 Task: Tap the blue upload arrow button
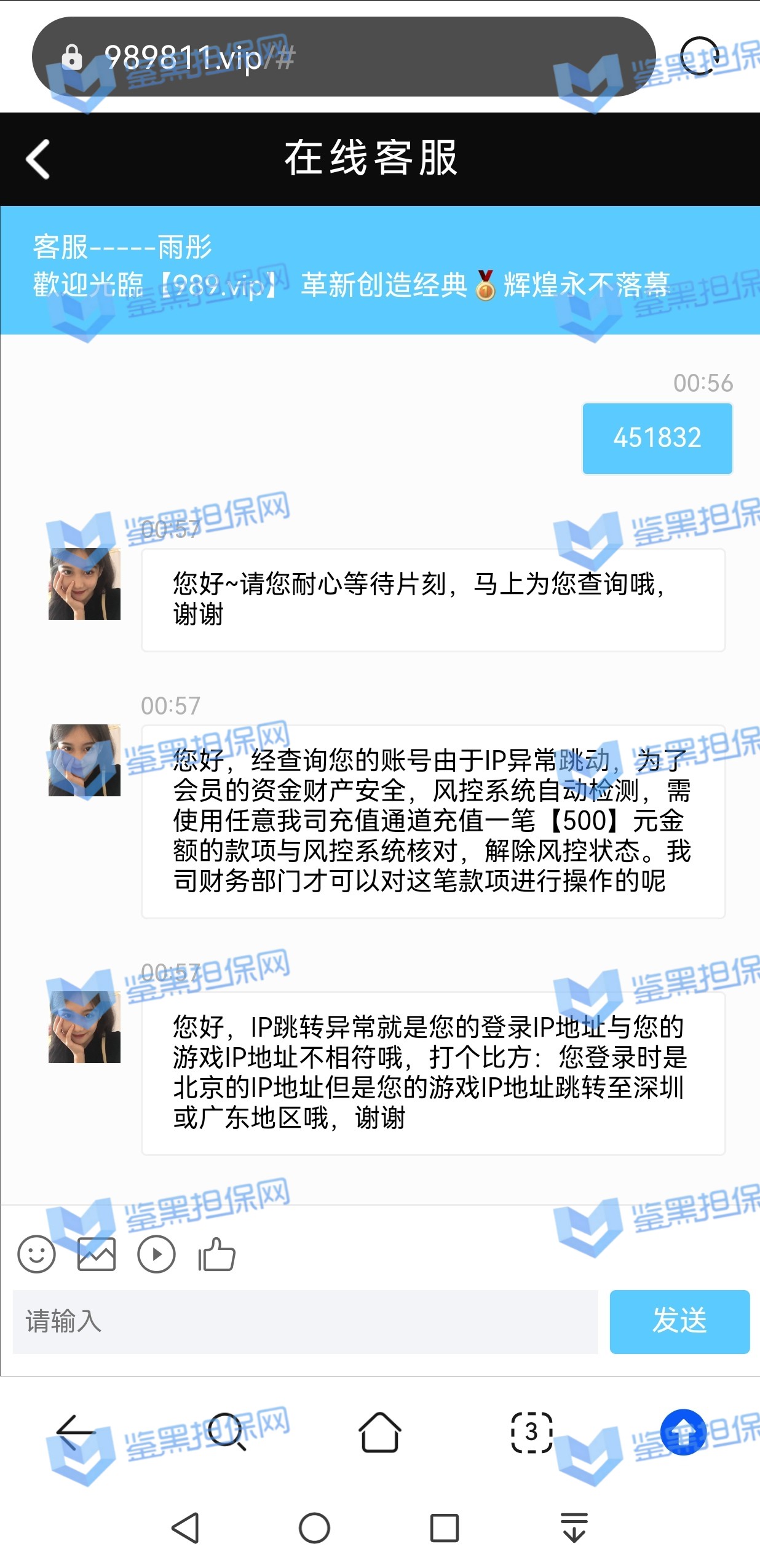683,1432
